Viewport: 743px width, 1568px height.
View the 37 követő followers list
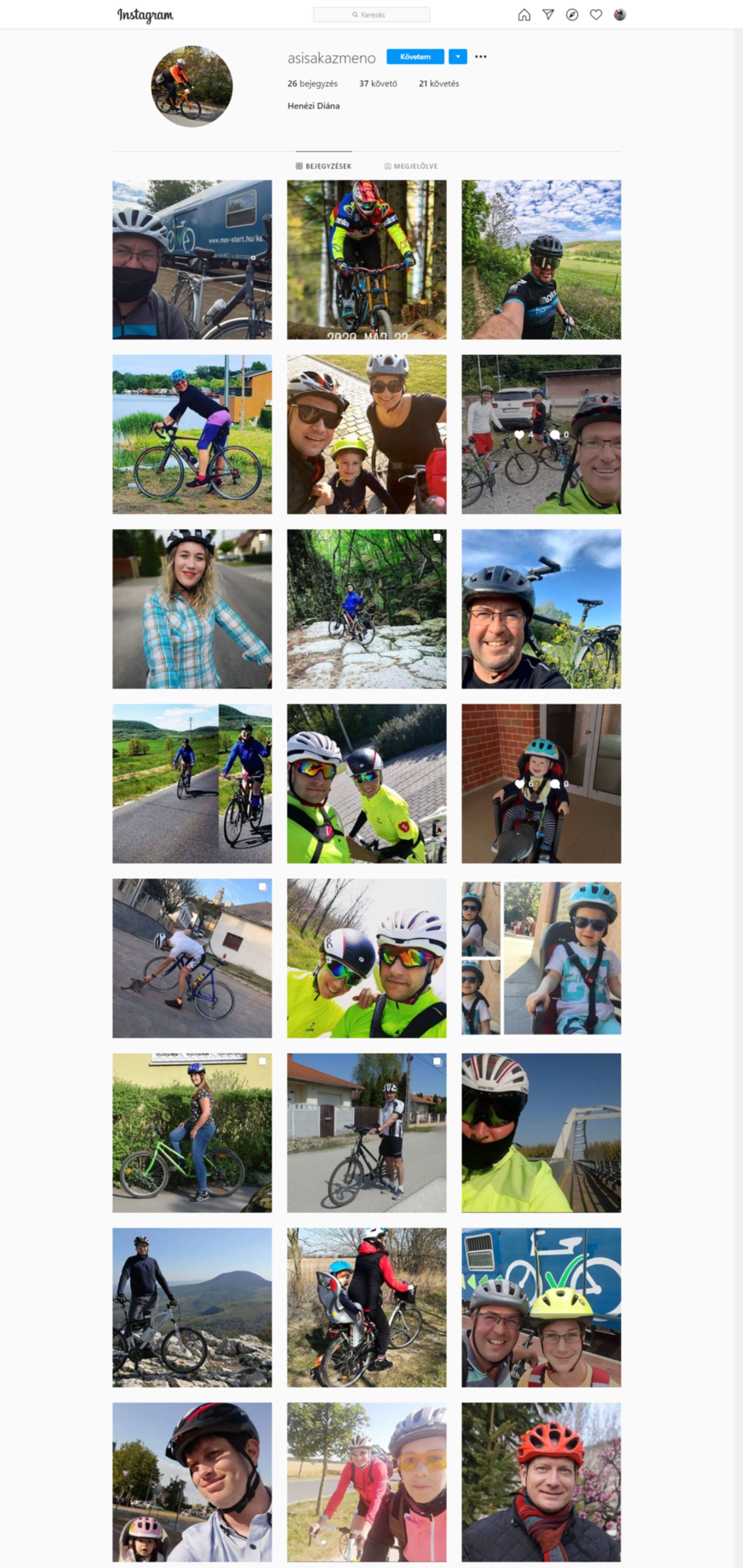click(x=378, y=83)
